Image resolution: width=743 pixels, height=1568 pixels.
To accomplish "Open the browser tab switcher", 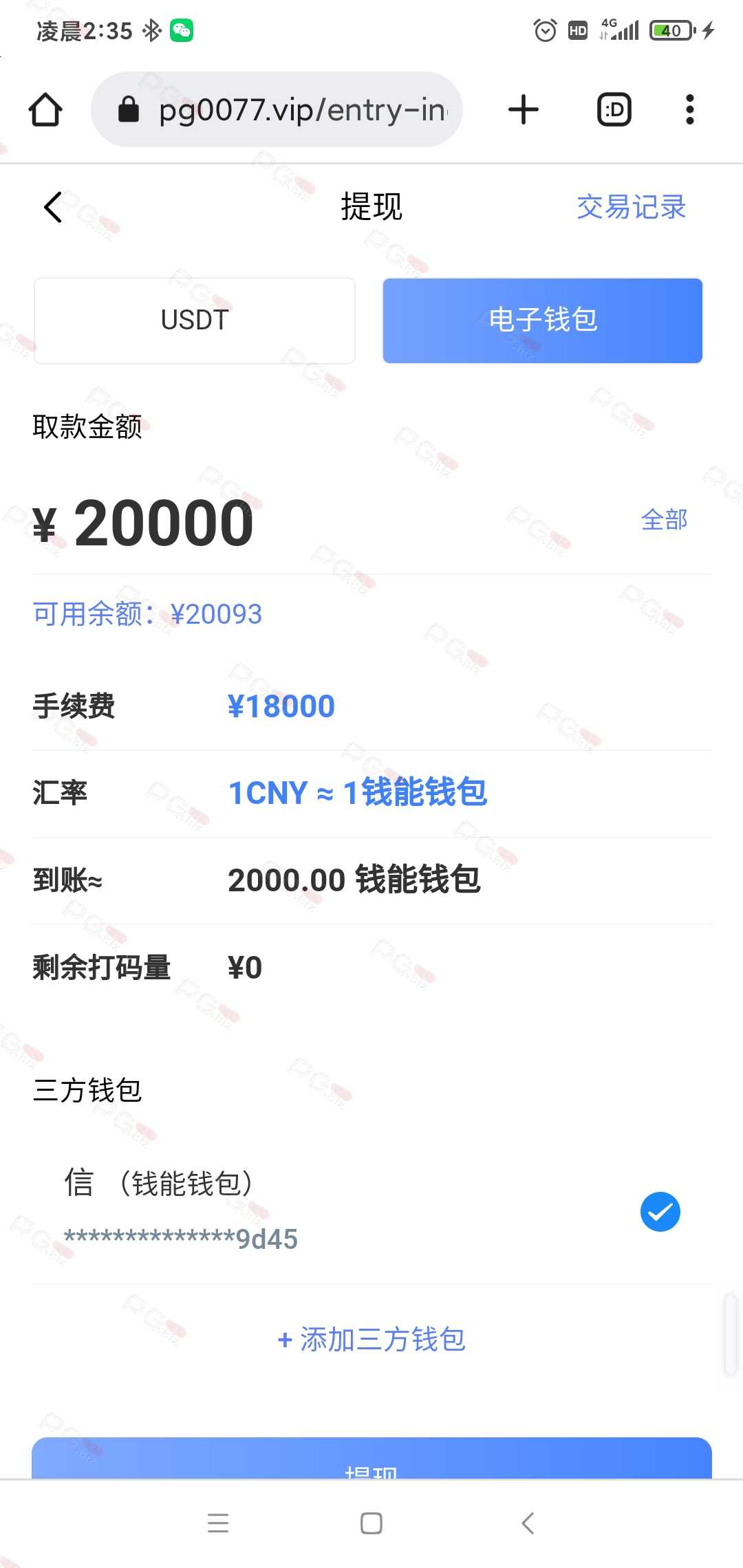I will [x=614, y=110].
